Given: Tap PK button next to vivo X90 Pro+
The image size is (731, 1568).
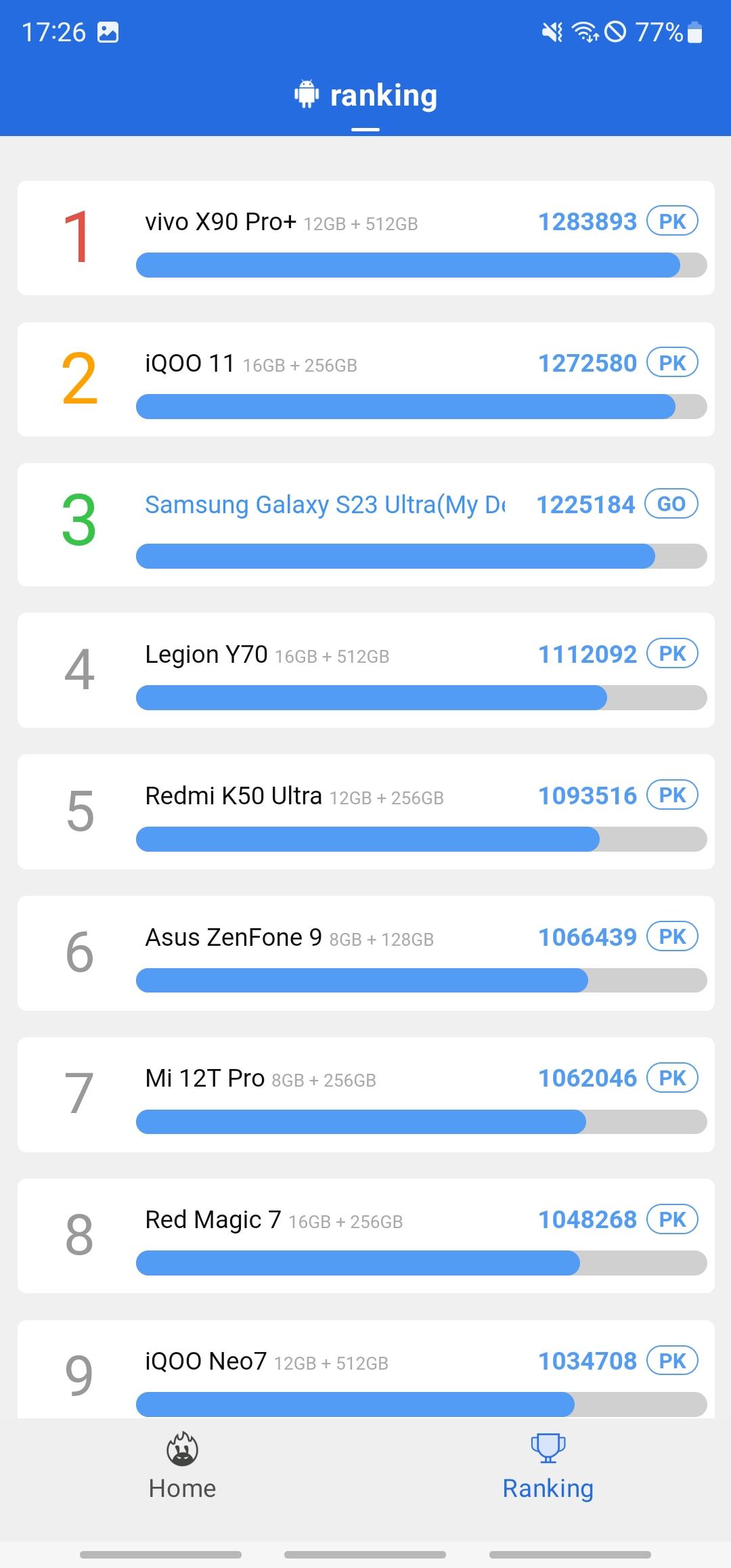Looking at the screenshot, I should click(x=672, y=221).
